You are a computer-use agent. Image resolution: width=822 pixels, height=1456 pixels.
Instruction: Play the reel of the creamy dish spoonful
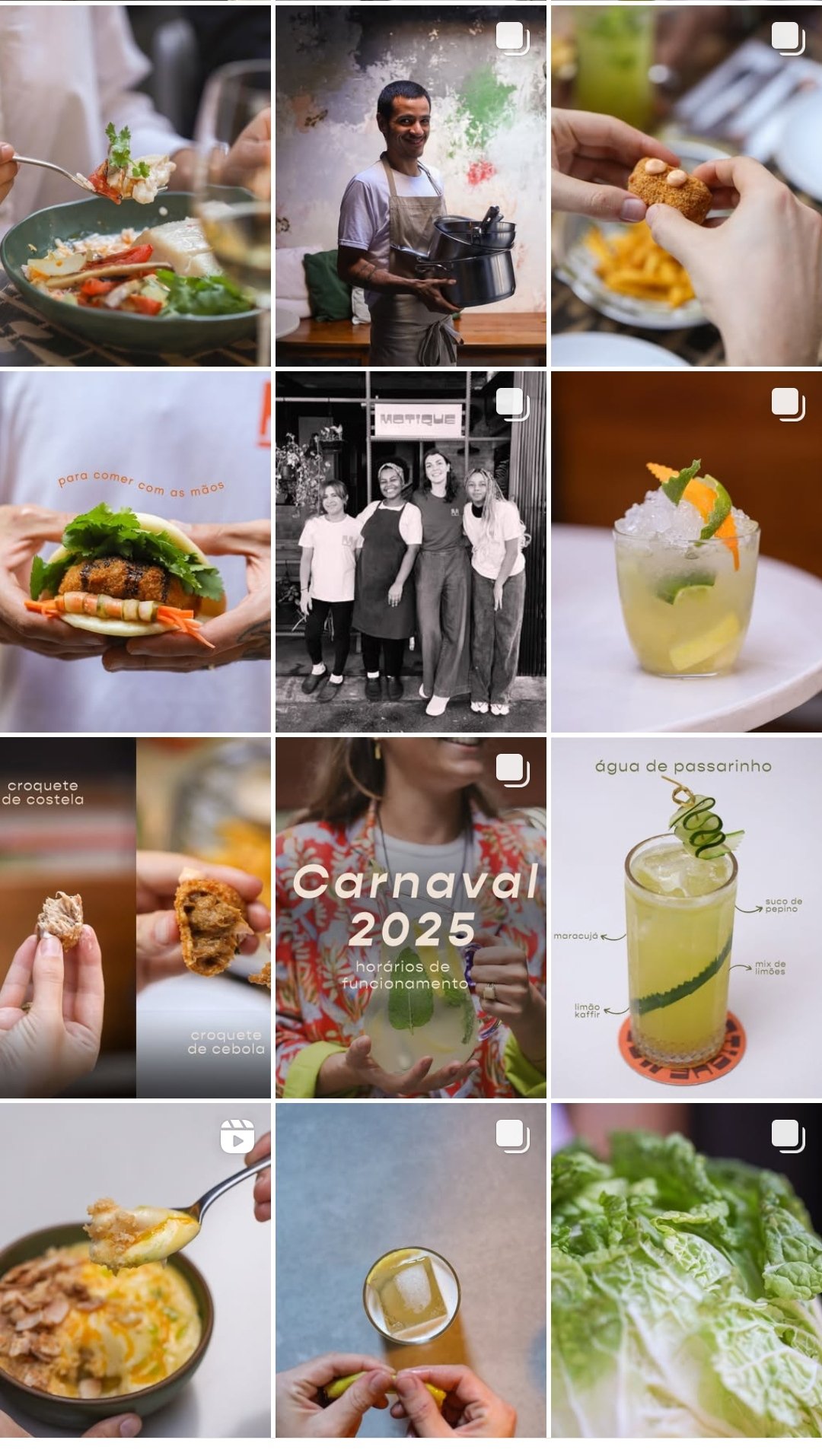tap(135, 1270)
